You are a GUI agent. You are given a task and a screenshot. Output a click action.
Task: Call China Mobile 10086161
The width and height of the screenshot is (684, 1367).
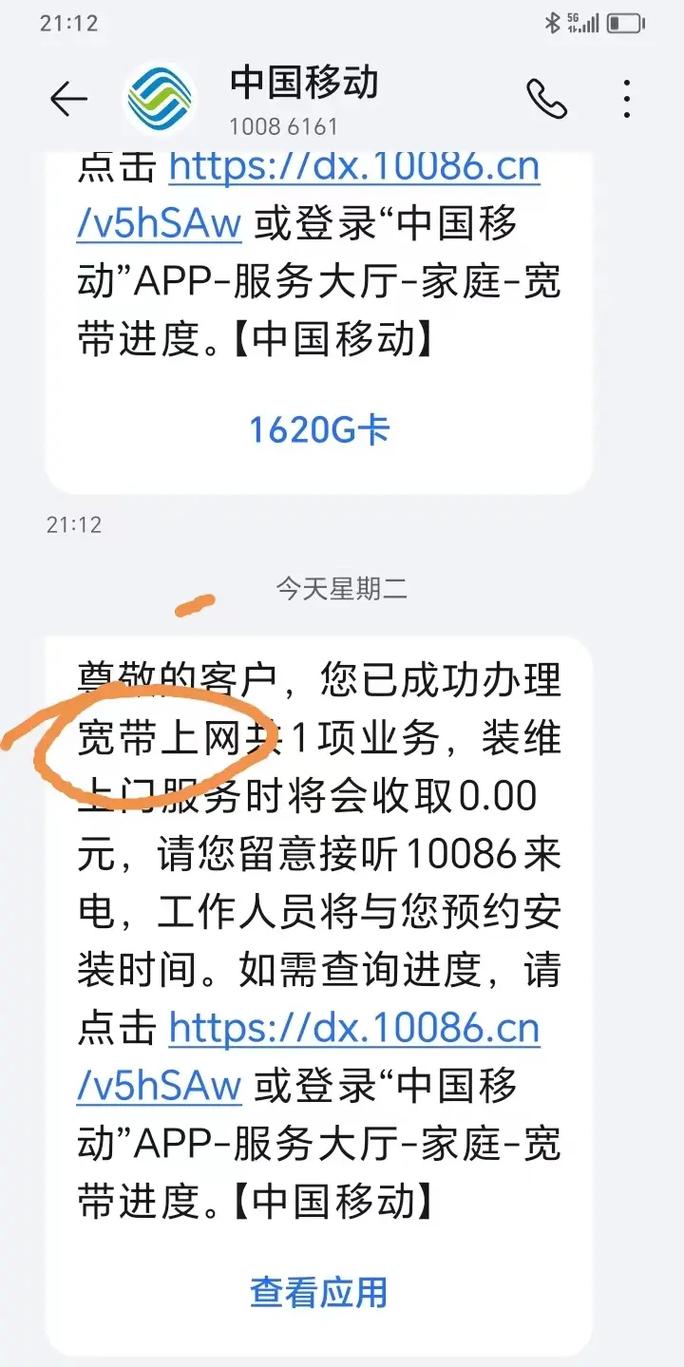point(546,98)
